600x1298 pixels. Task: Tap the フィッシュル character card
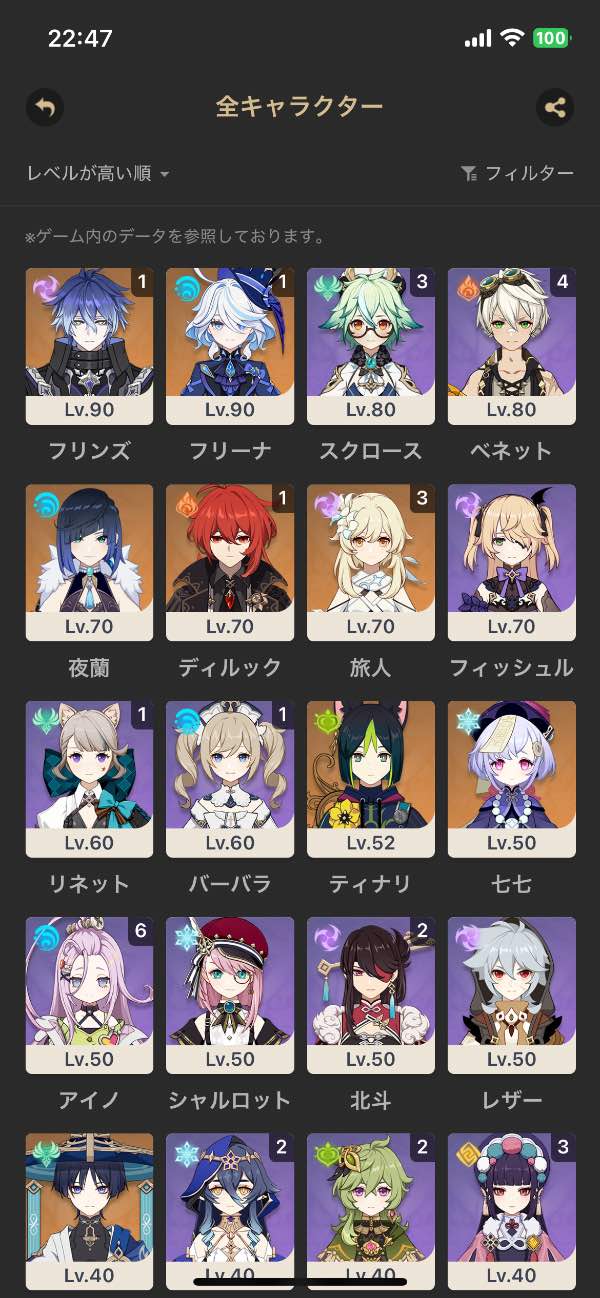[512, 562]
